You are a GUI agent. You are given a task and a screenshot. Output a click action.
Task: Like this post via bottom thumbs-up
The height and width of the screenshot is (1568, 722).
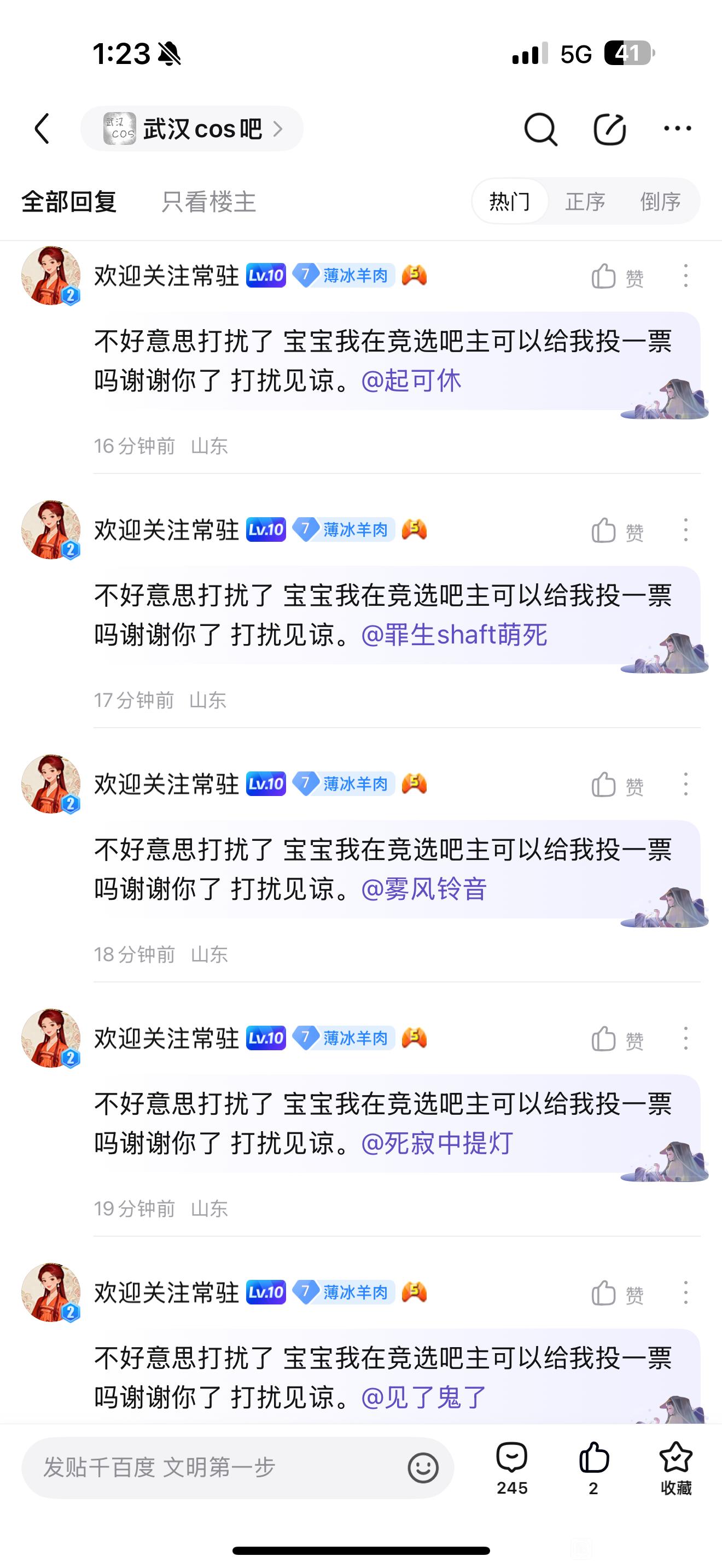(593, 1467)
